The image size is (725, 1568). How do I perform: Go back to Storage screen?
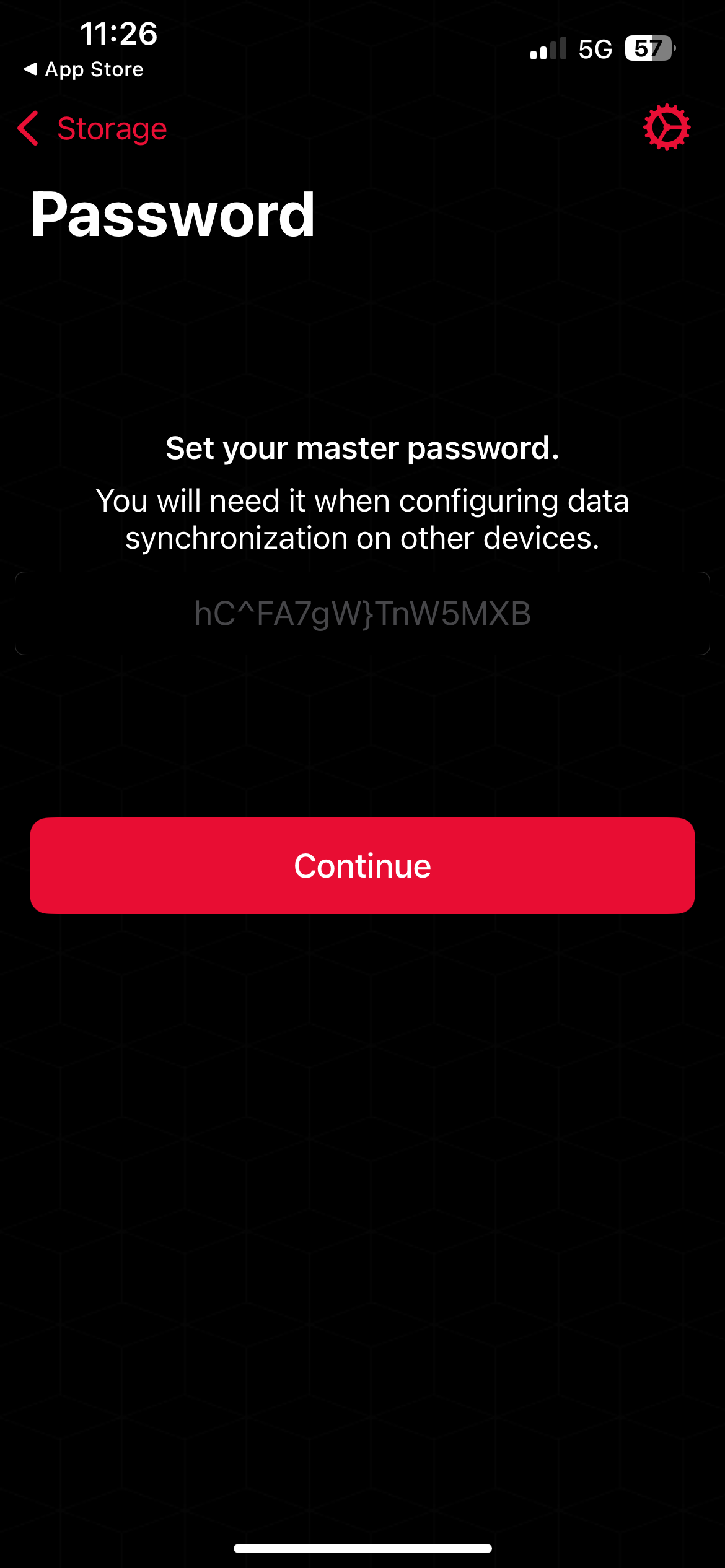(93, 129)
